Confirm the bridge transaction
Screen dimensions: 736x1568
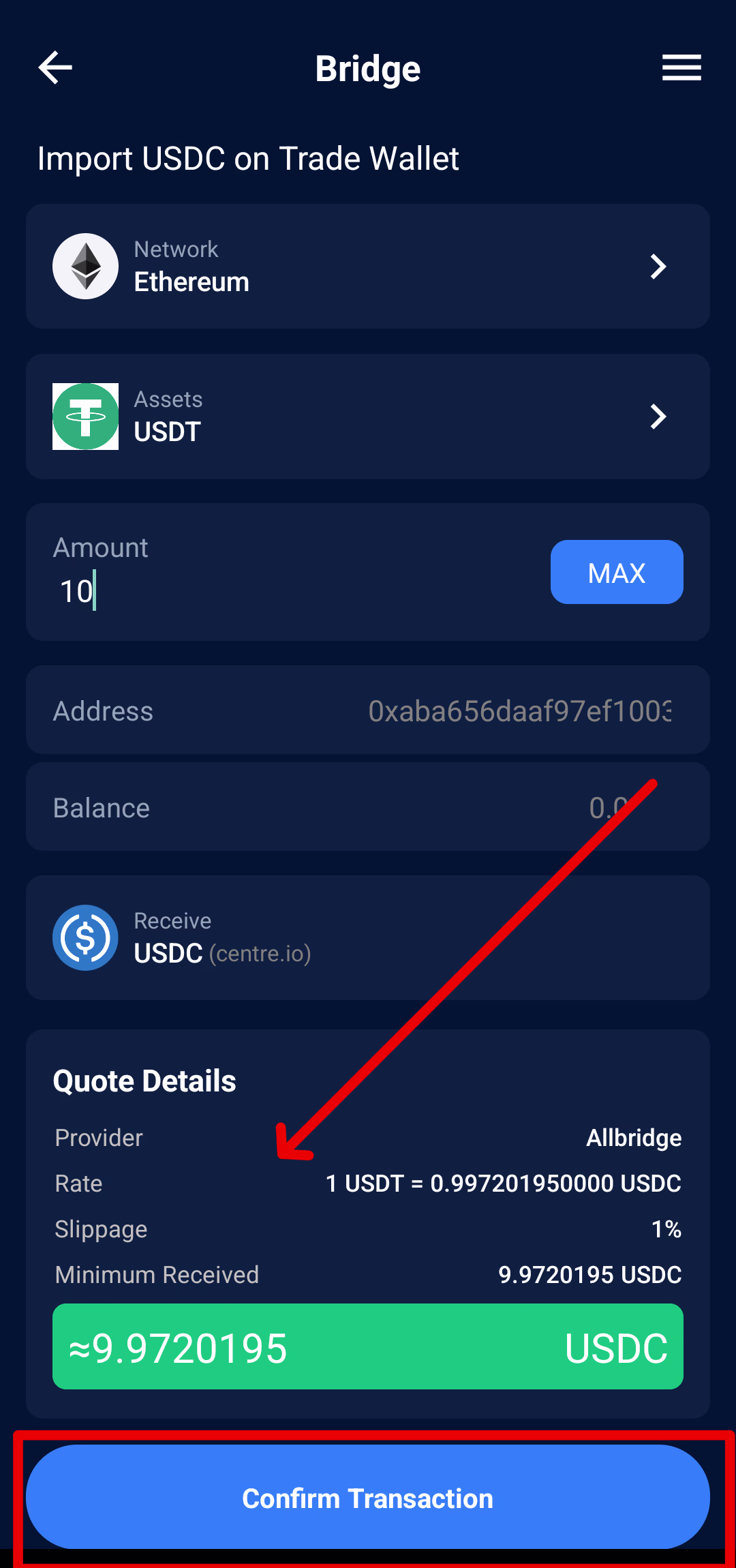click(x=368, y=1498)
